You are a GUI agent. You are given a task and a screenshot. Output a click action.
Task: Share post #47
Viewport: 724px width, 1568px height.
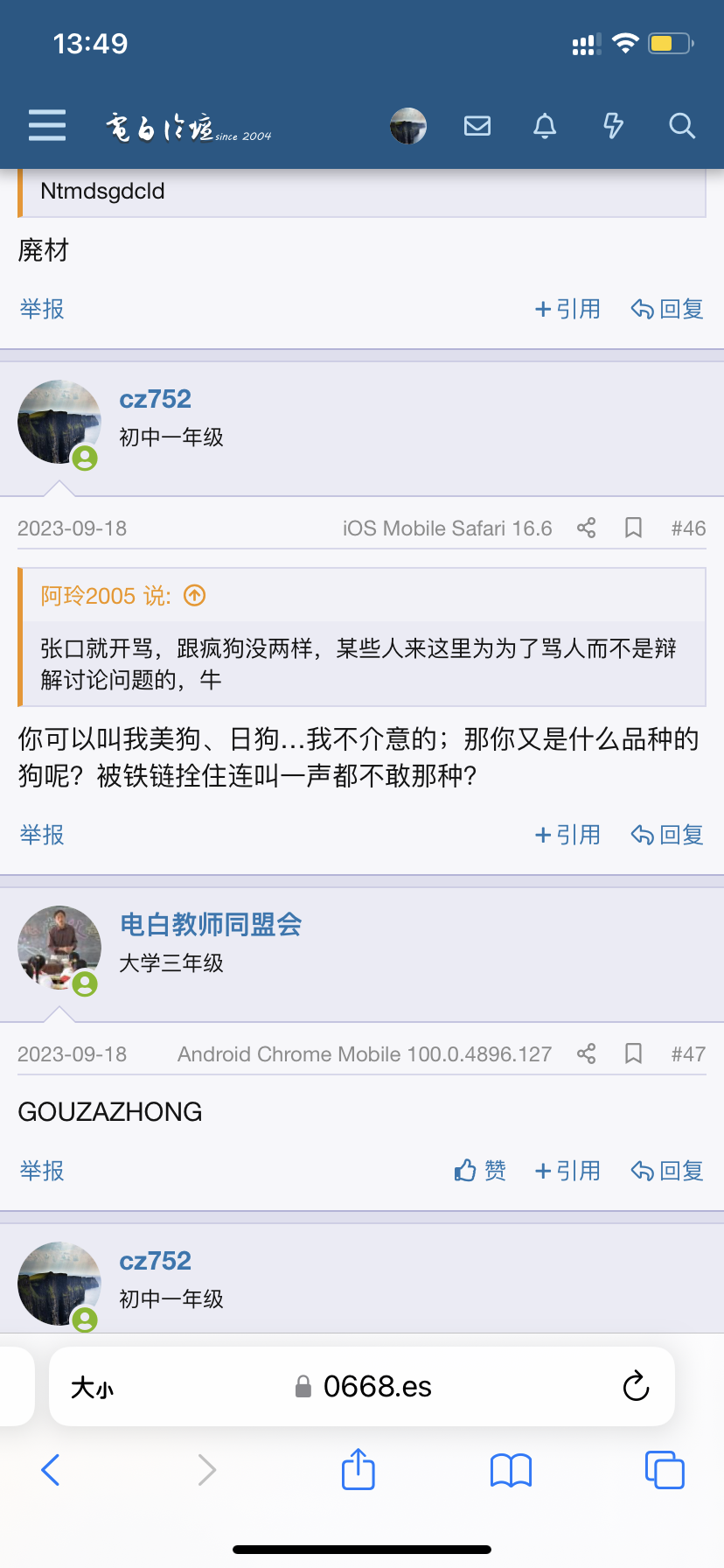coord(587,1053)
